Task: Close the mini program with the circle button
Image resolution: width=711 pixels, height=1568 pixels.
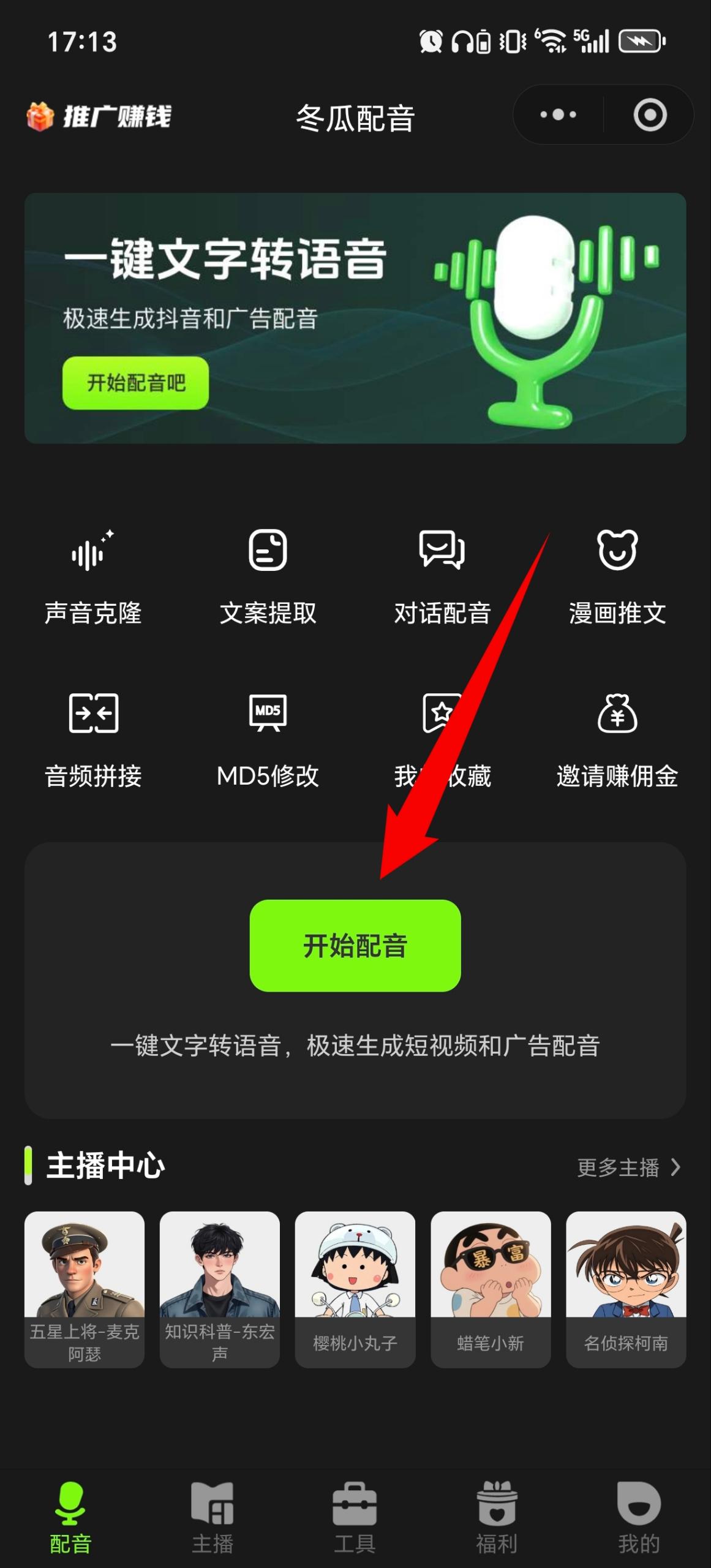Action: (650, 115)
